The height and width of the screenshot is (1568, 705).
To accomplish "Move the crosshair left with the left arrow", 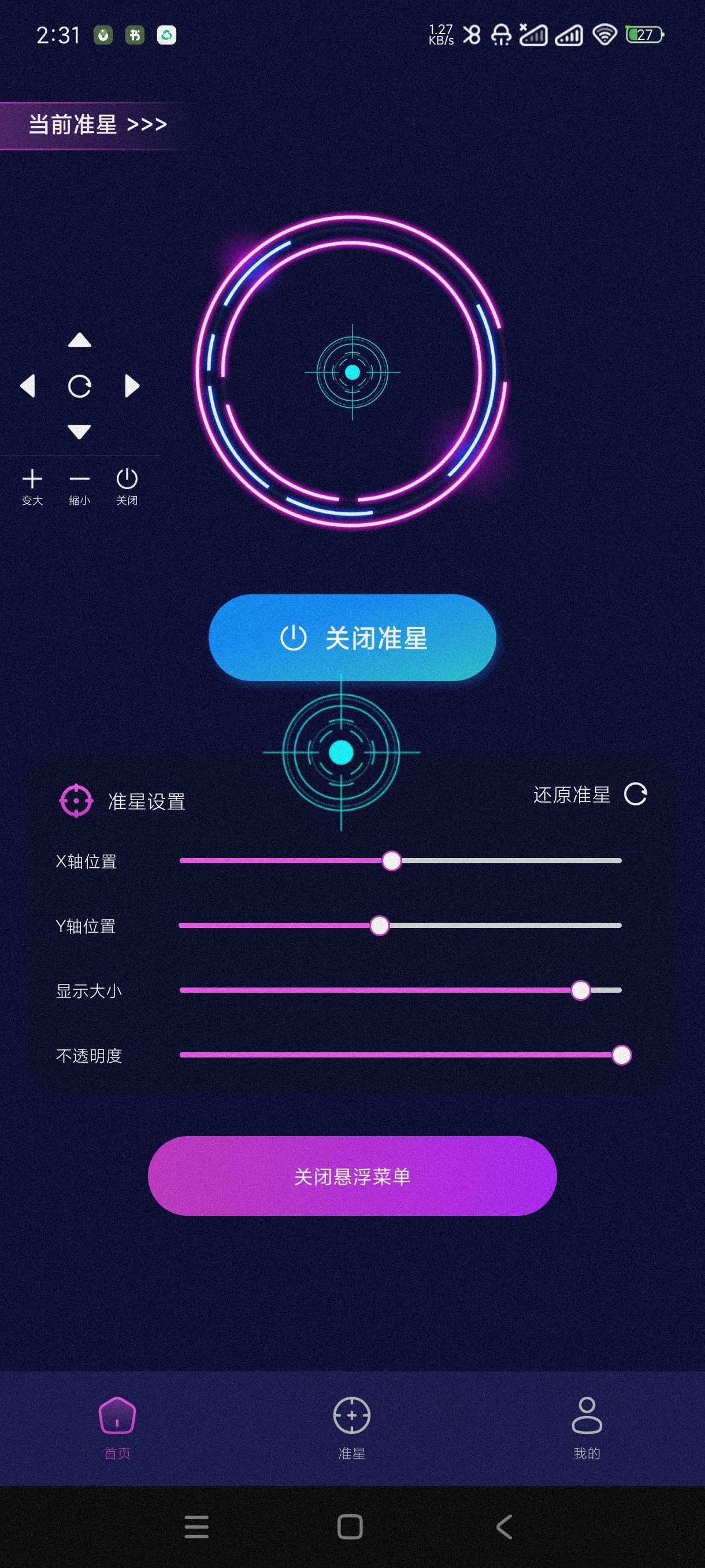I will coord(28,386).
